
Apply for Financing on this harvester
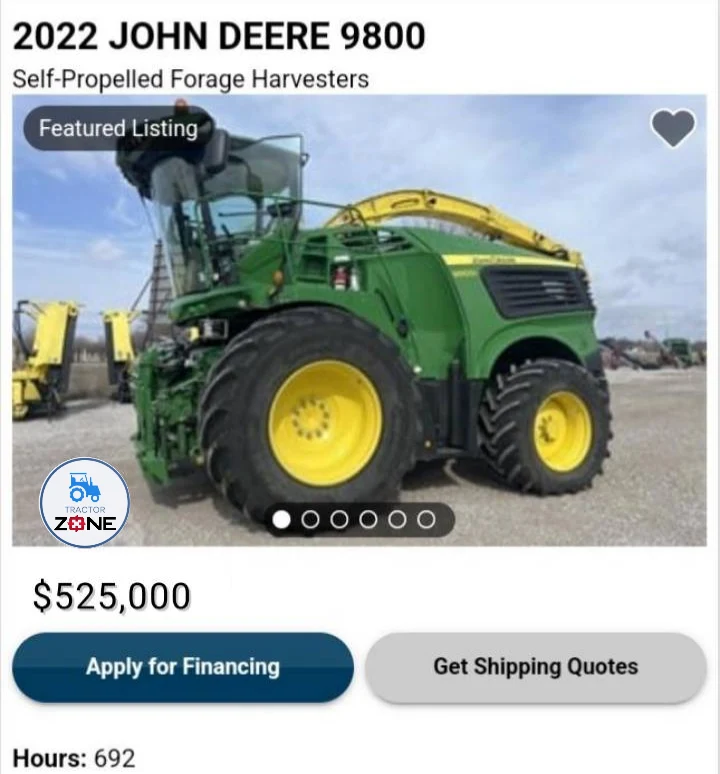pos(183,667)
